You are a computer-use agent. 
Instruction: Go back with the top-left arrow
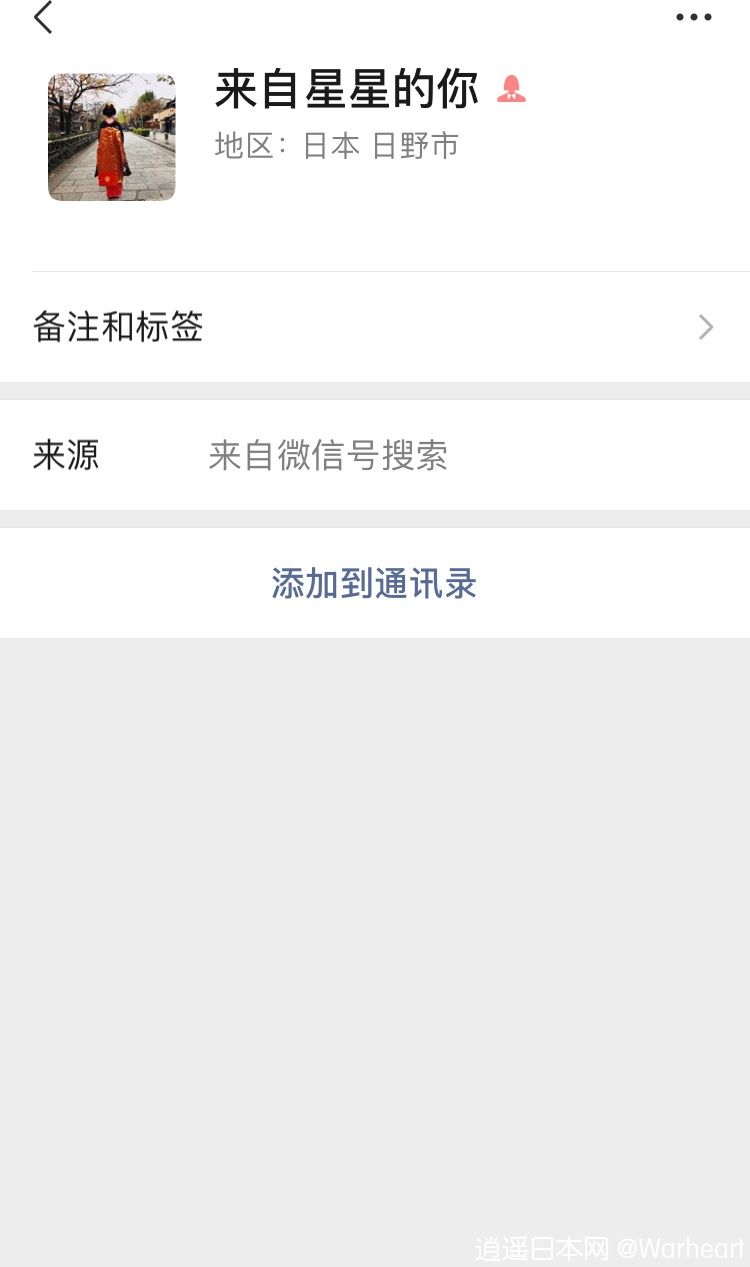(43, 17)
